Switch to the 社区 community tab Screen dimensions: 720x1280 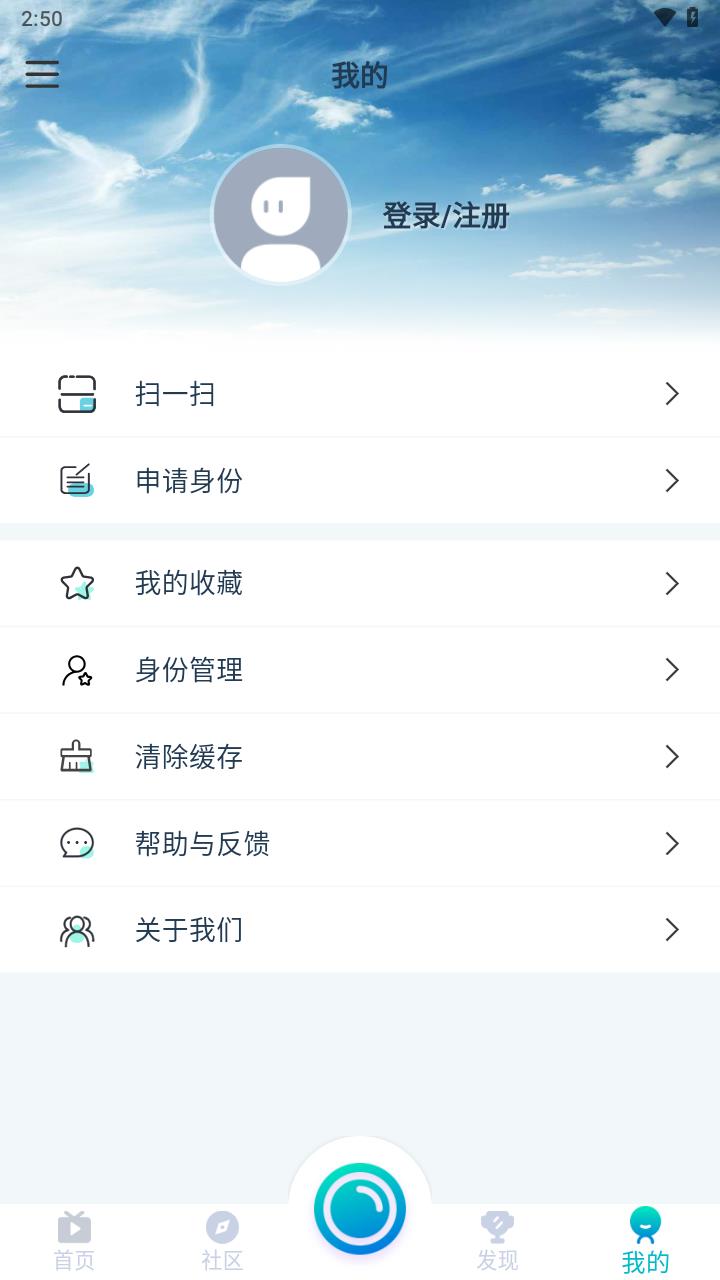coord(222,1240)
